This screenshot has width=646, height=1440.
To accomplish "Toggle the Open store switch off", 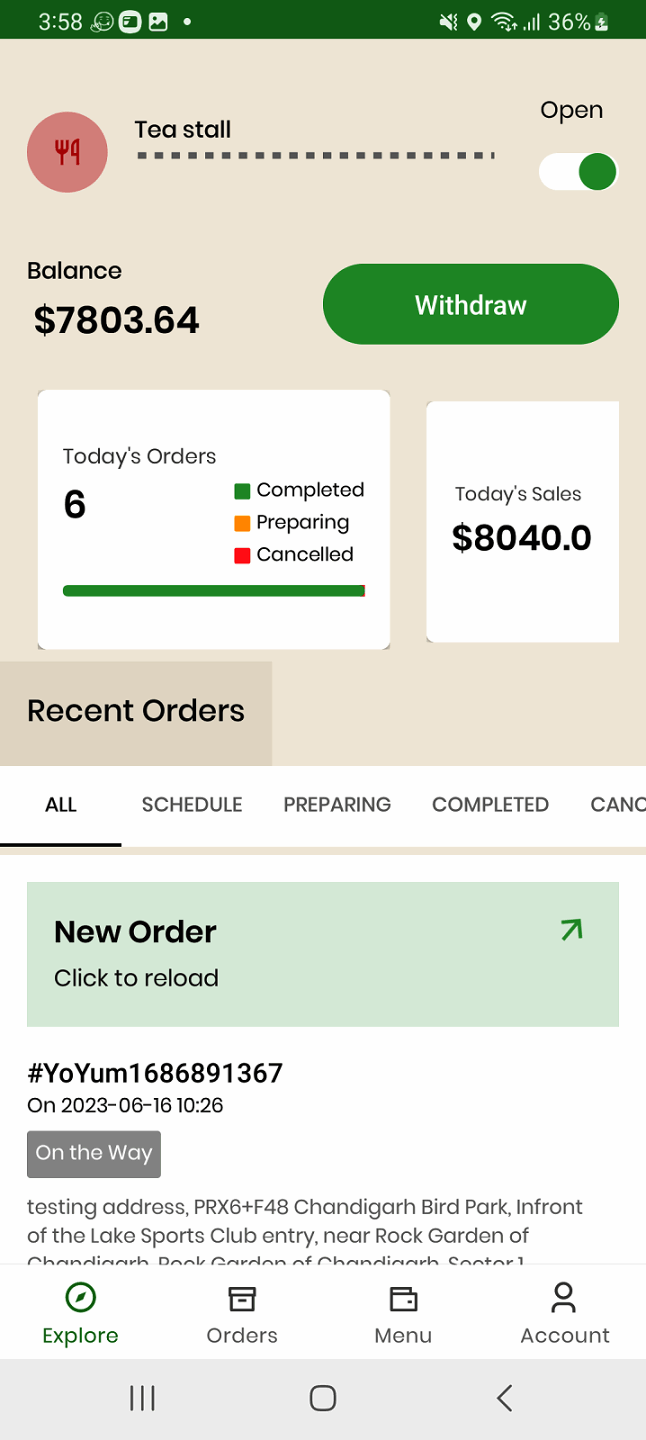I will pyautogui.click(x=579, y=172).
